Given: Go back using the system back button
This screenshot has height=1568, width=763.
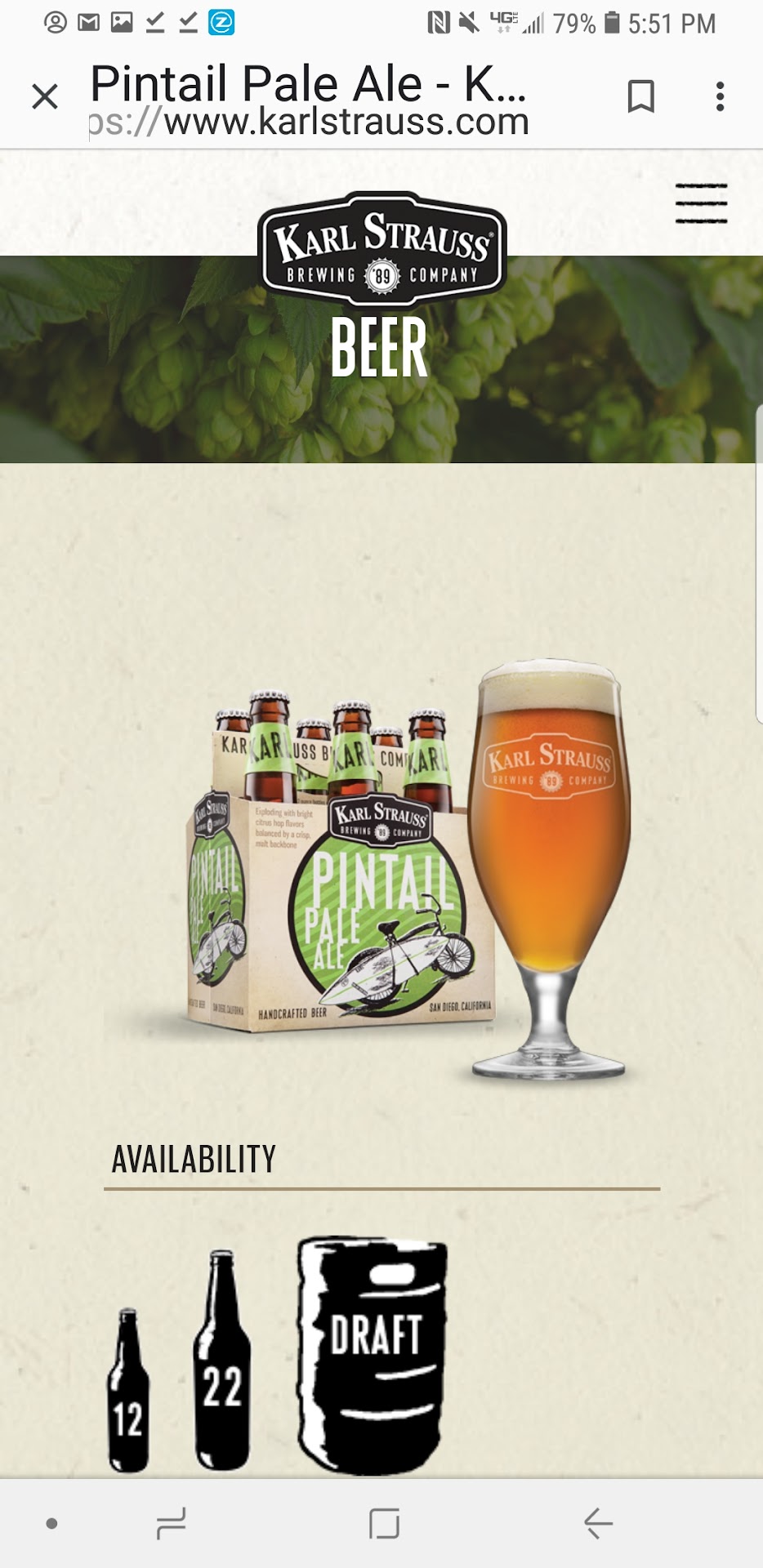Looking at the screenshot, I should 597,1524.
